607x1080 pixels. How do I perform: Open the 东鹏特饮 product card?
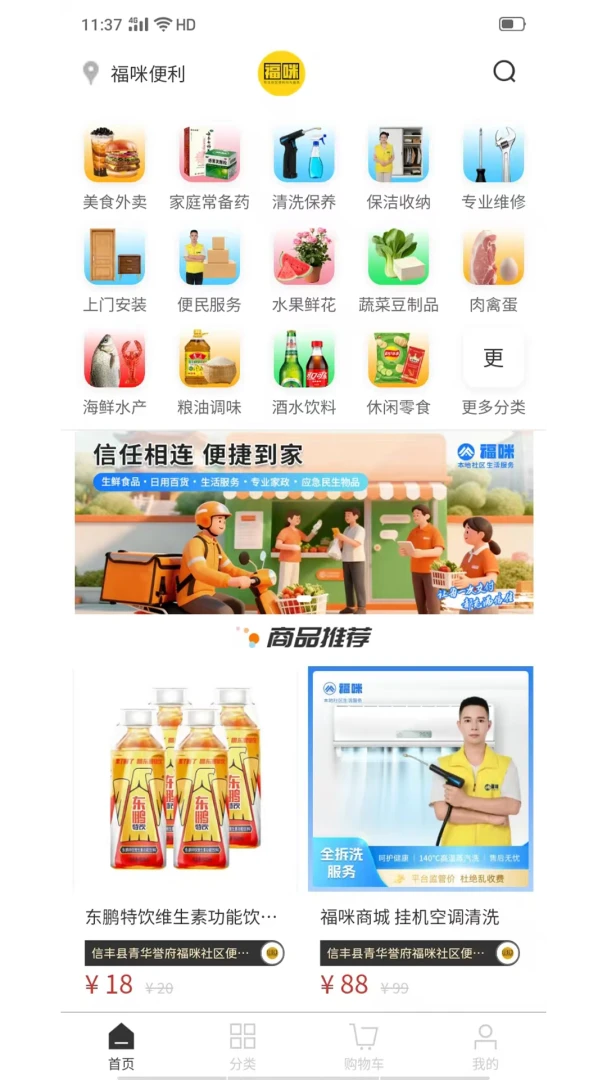(x=185, y=832)
